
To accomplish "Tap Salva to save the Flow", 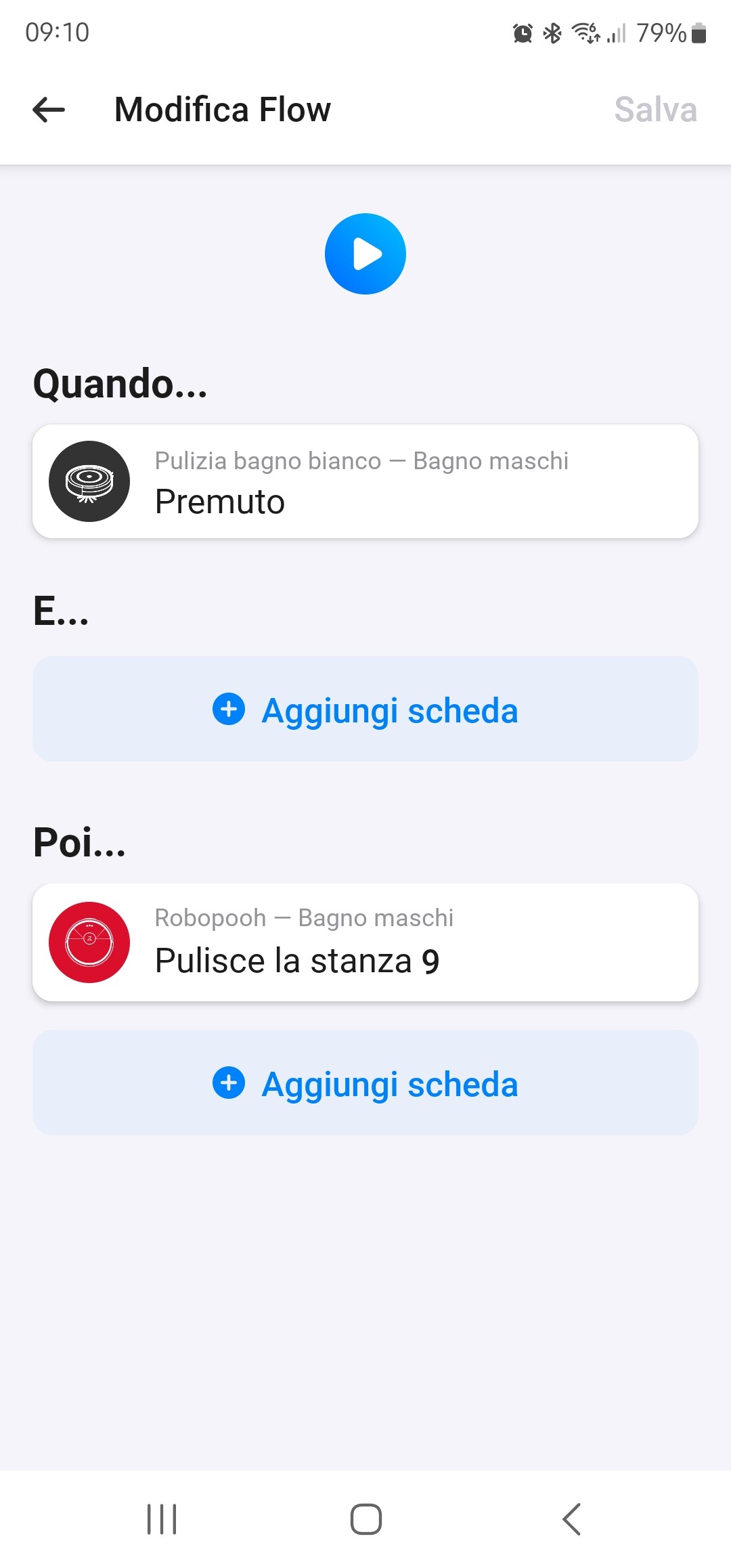I will 655,110.
